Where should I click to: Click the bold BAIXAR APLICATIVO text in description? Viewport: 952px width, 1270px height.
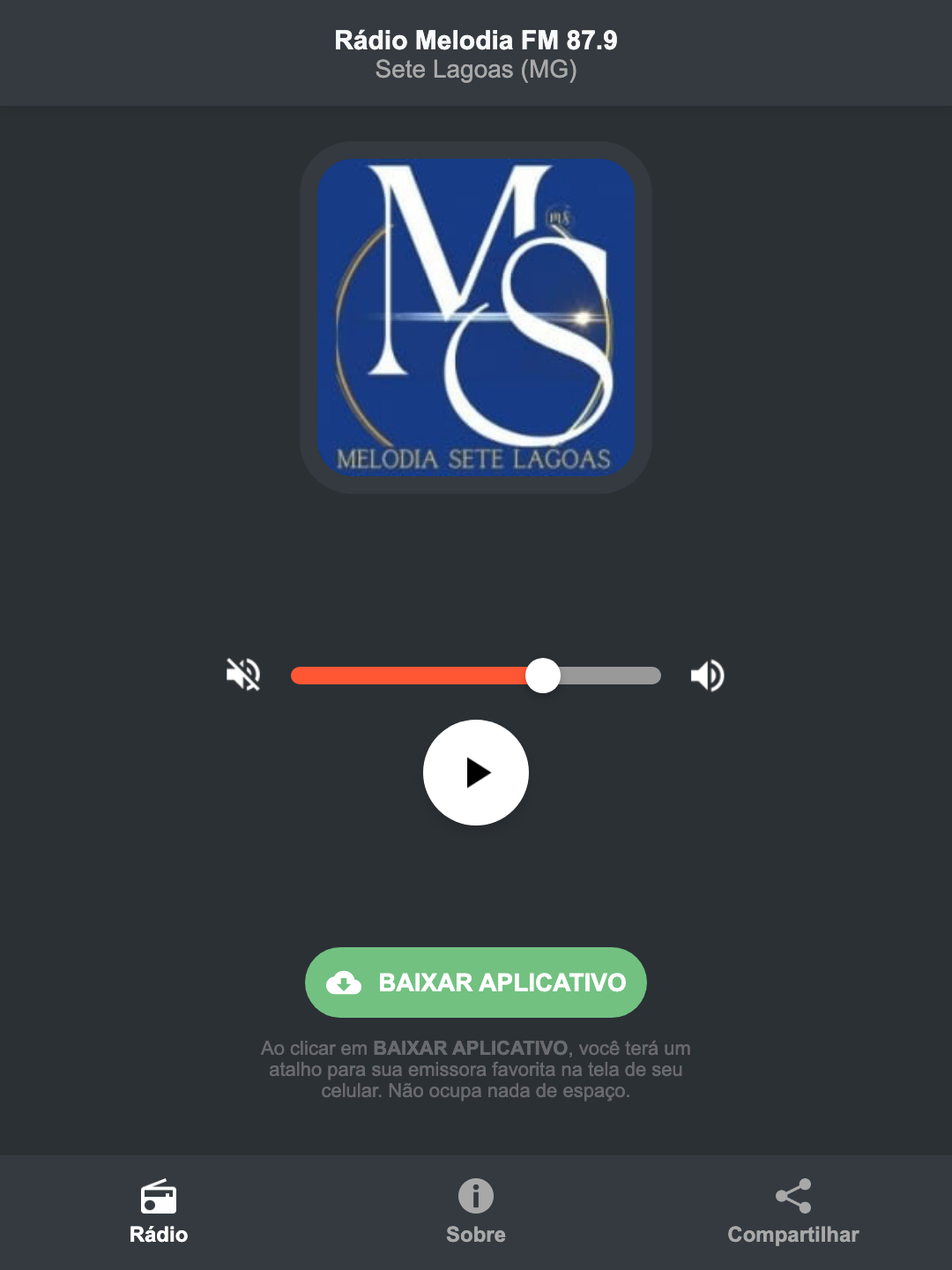tap(472, 1049)
